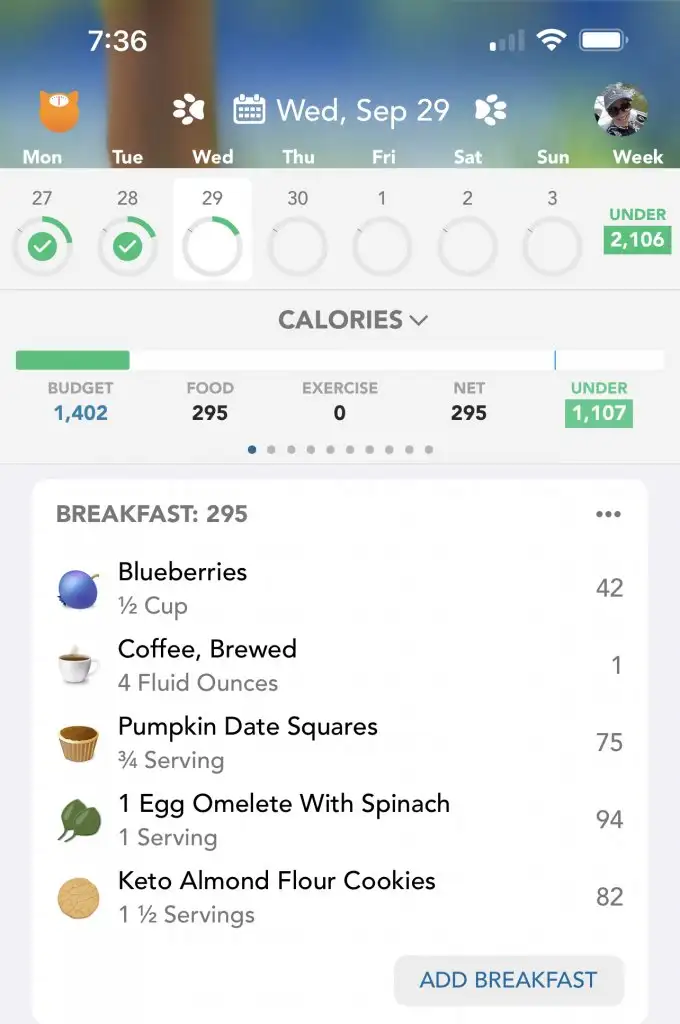This screenshot has height=1024, width=680.
Task: Open the Blueberries entry
Action: click(x=340, y=588)
